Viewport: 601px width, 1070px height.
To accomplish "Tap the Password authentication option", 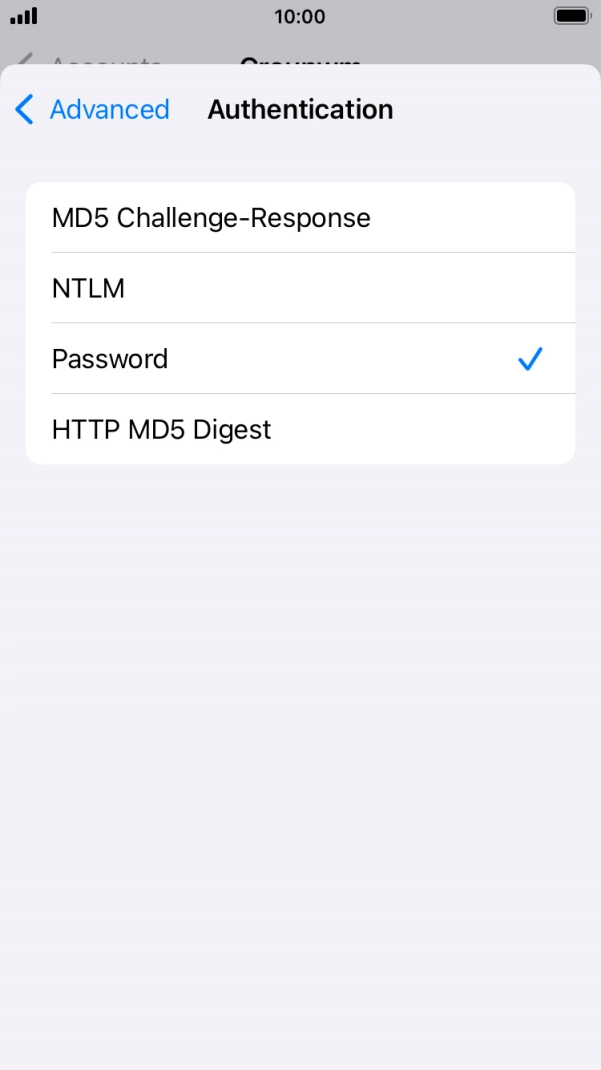I will [x=300, y=359].
